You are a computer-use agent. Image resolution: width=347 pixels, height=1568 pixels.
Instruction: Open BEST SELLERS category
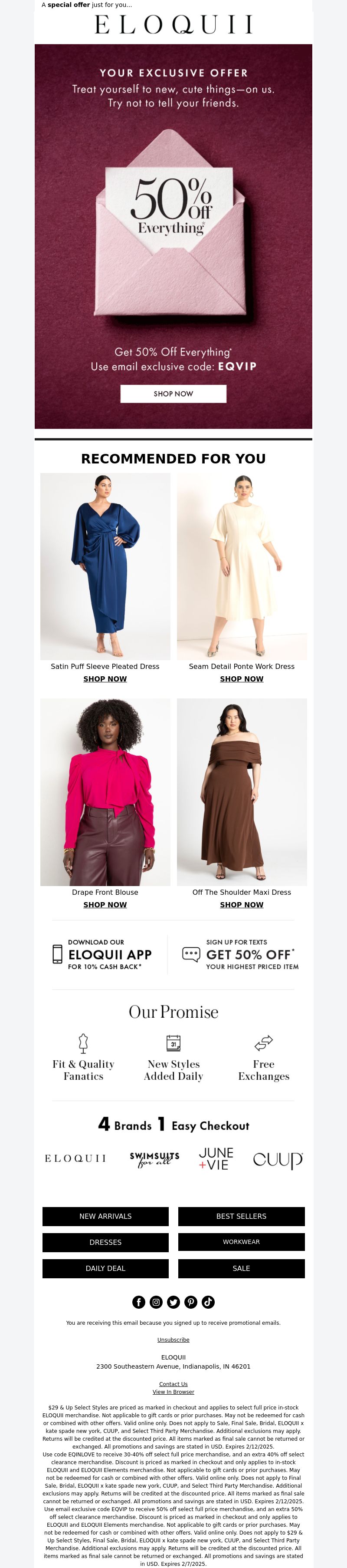coord(241,1216)
